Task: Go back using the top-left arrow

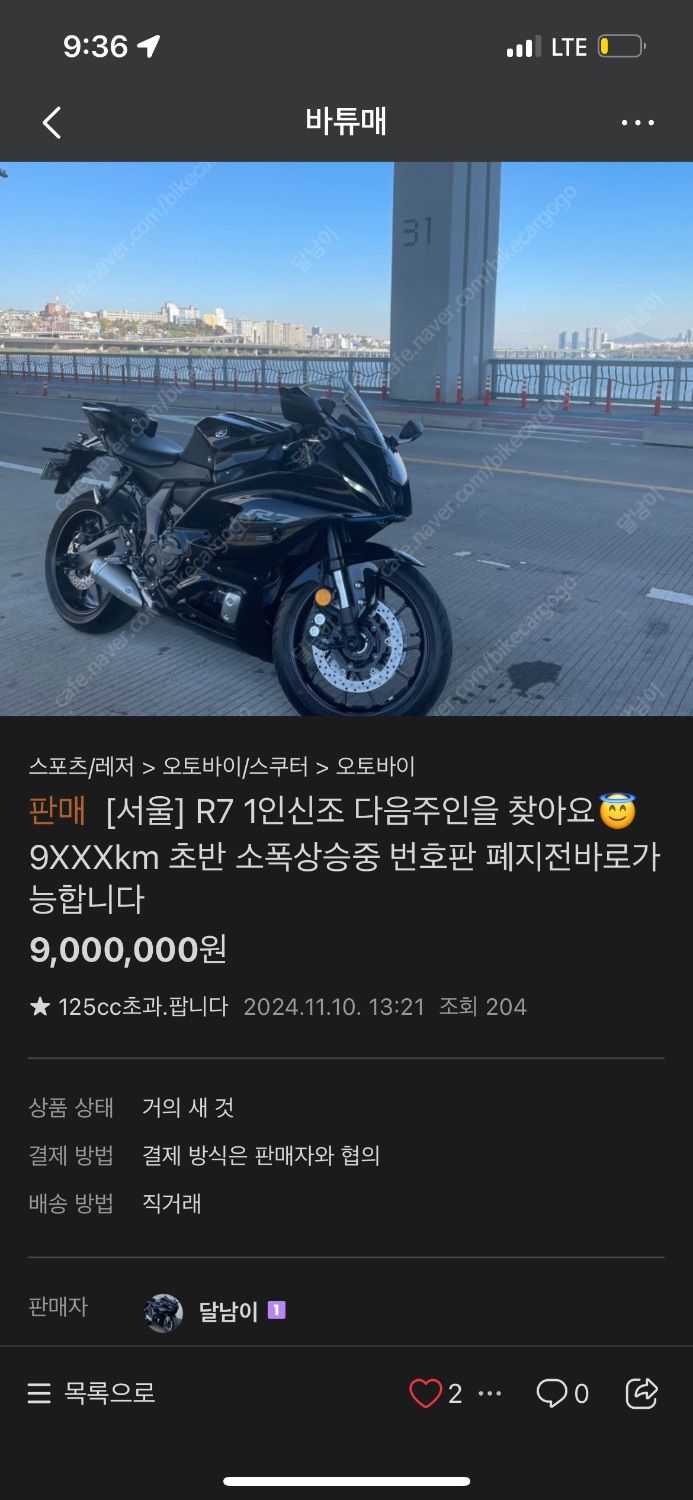Action: click(x=52, y=123)
